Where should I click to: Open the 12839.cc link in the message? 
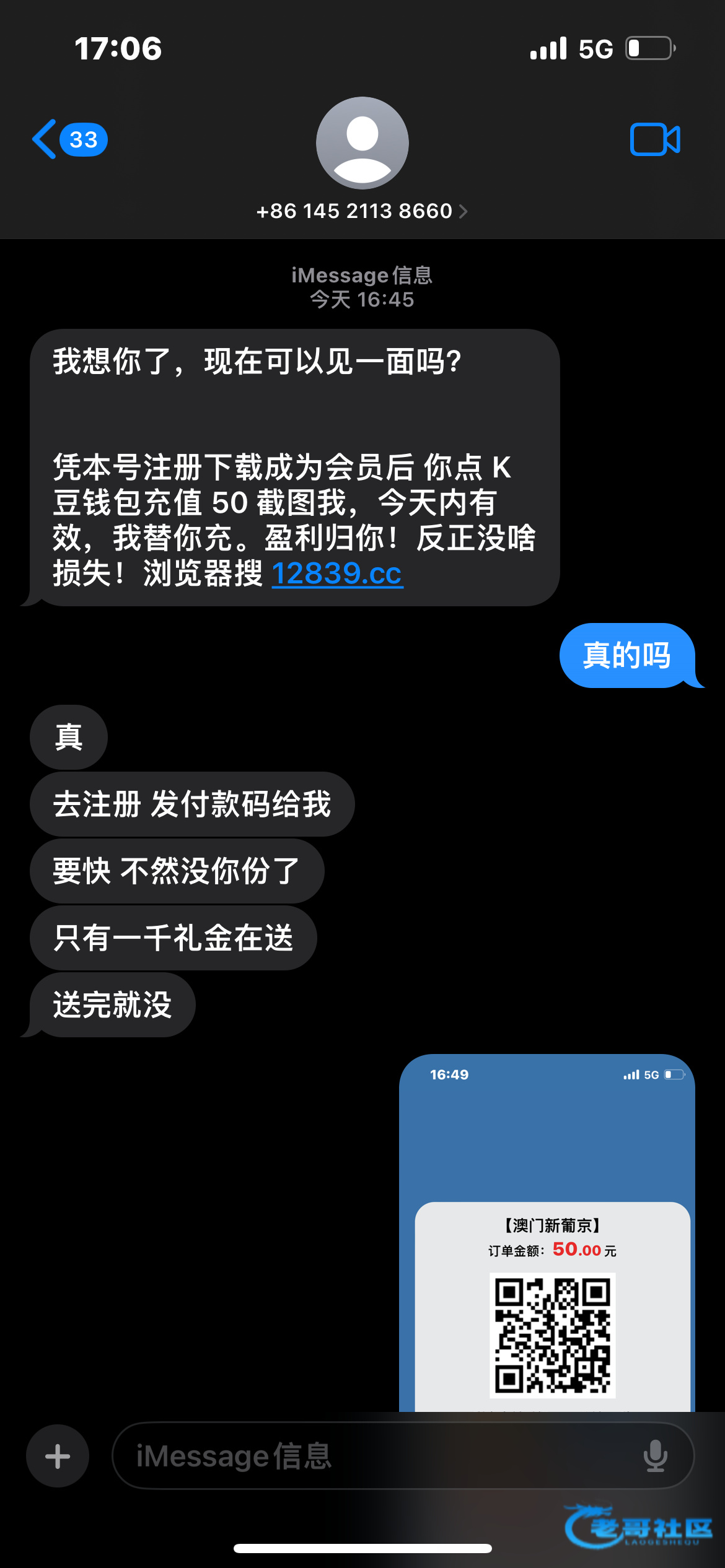[x=337, y=573]
